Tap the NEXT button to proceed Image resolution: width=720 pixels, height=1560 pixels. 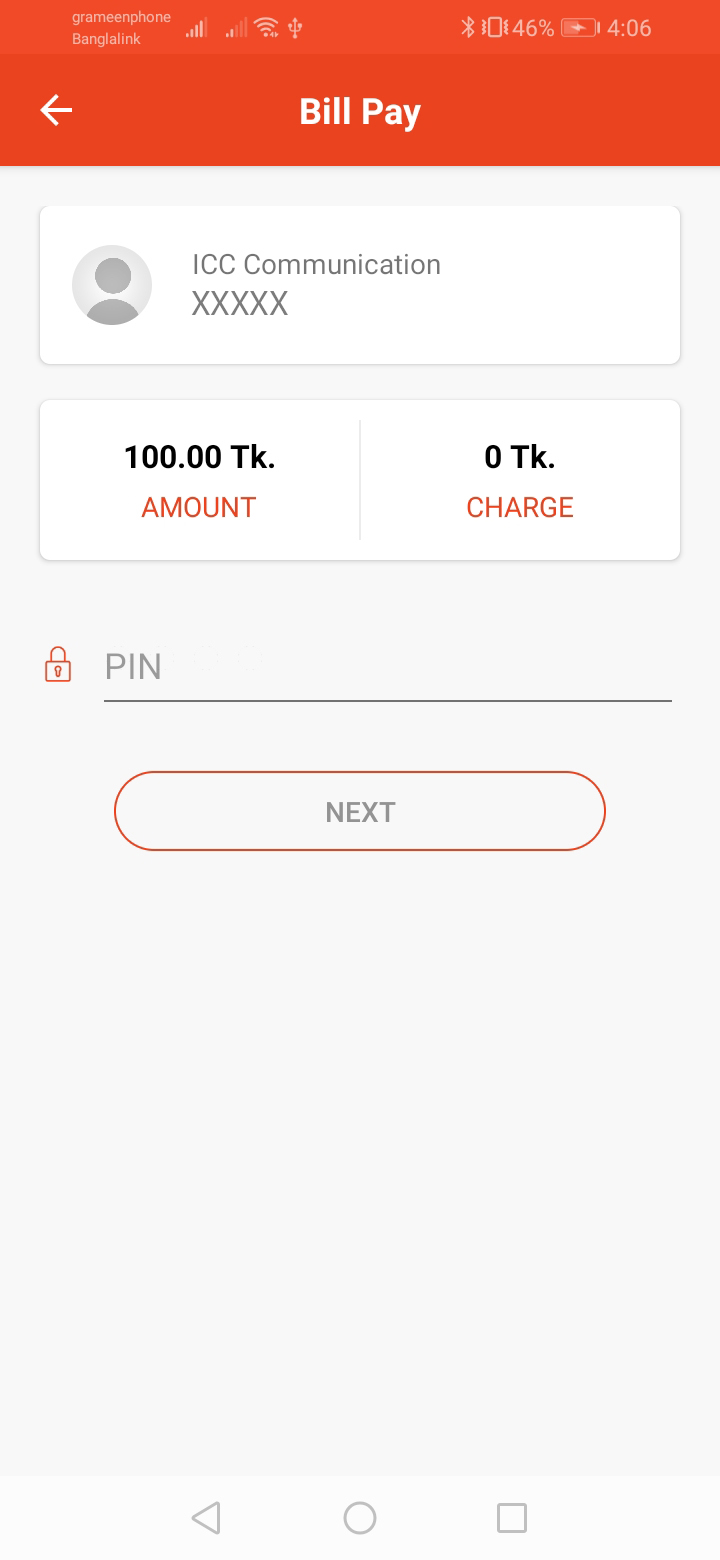pos(360,811)
